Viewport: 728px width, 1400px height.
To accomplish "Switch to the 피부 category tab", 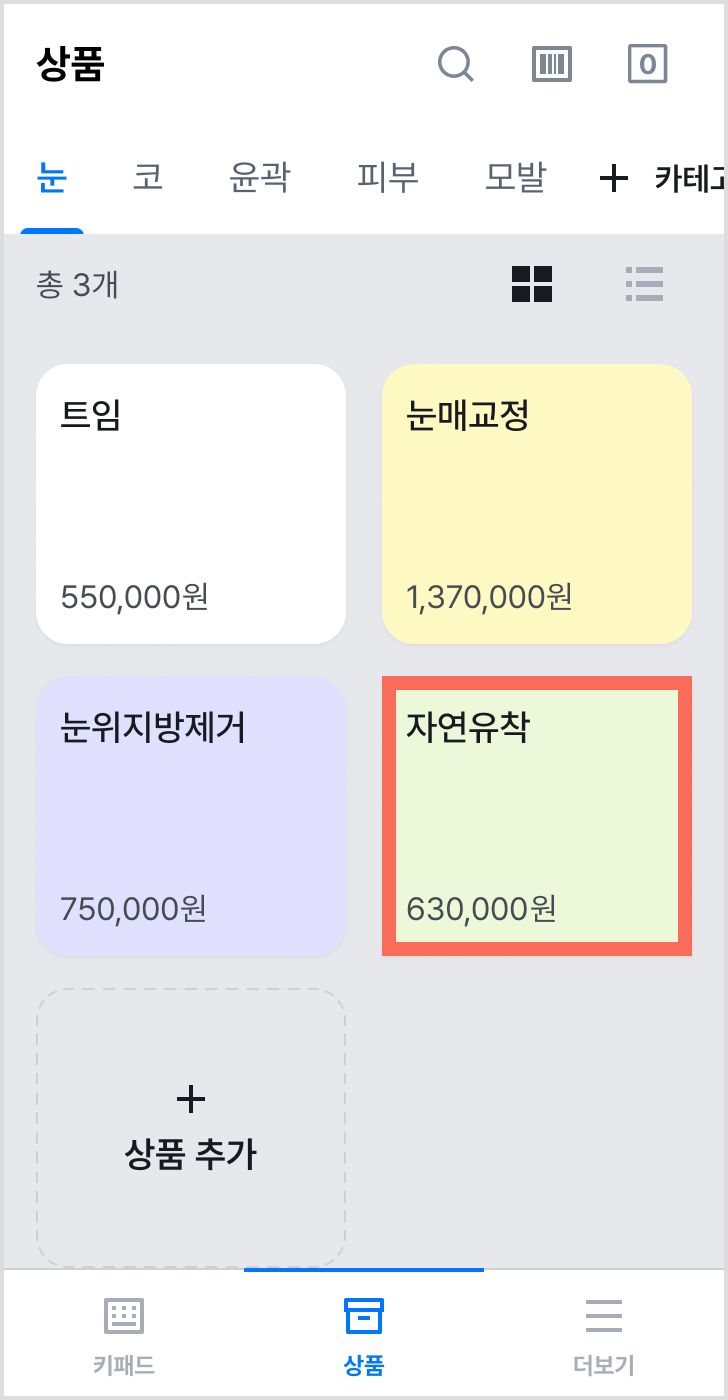I will pos(388,178).
